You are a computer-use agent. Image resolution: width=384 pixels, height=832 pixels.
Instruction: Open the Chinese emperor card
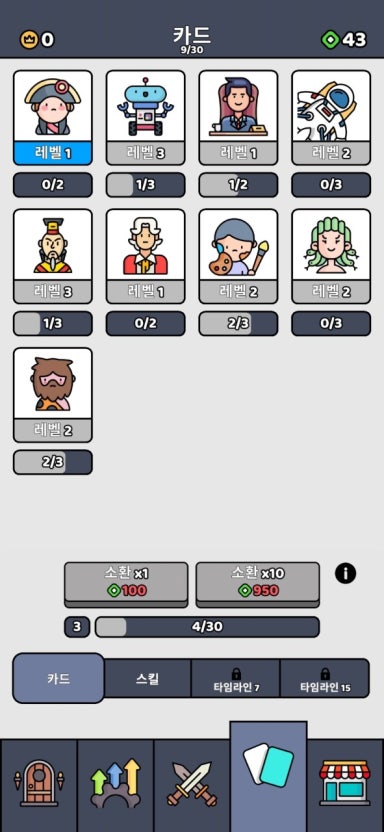[53, 256]
